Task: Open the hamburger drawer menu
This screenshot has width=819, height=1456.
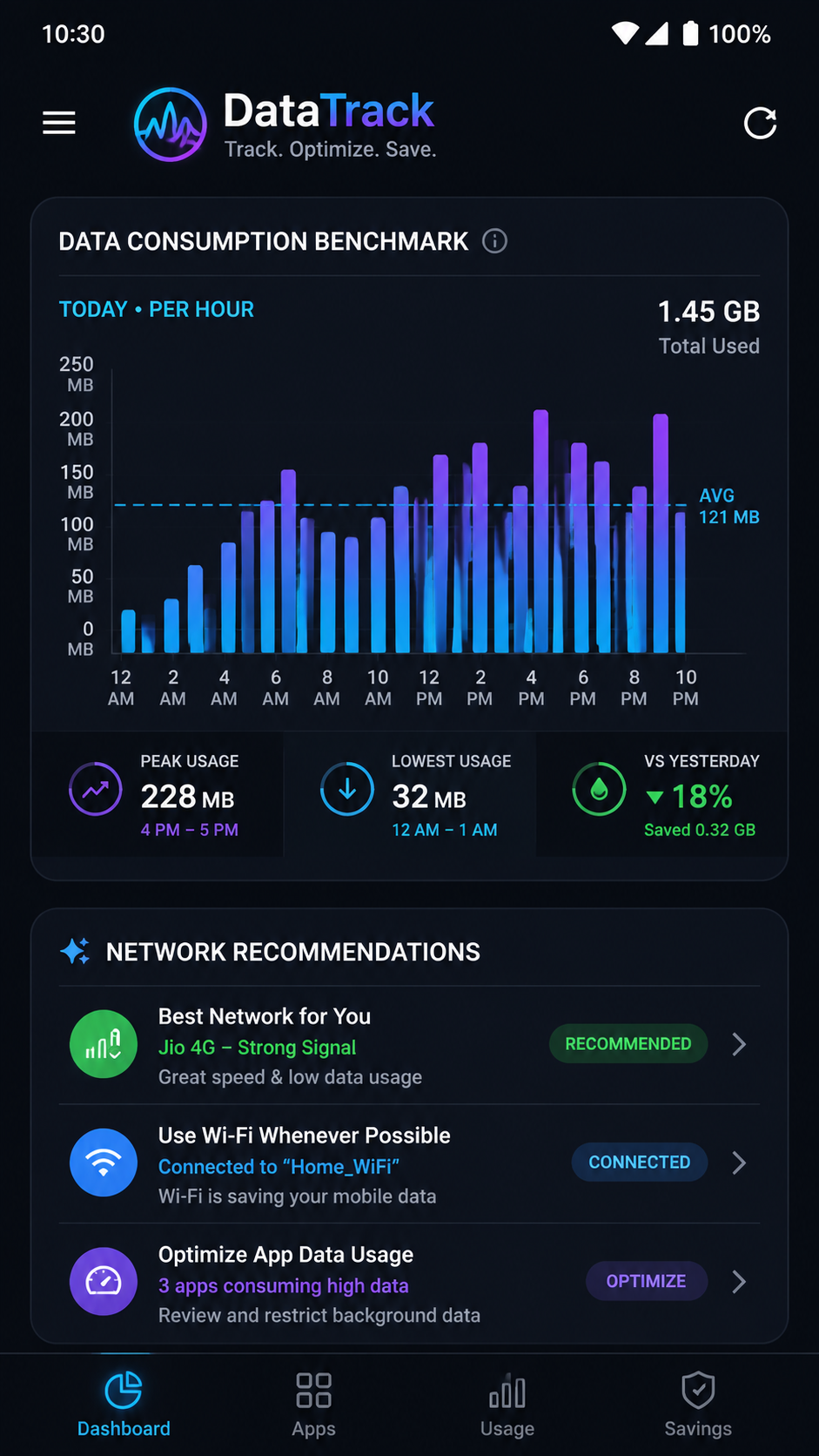Action: point(59,123)
